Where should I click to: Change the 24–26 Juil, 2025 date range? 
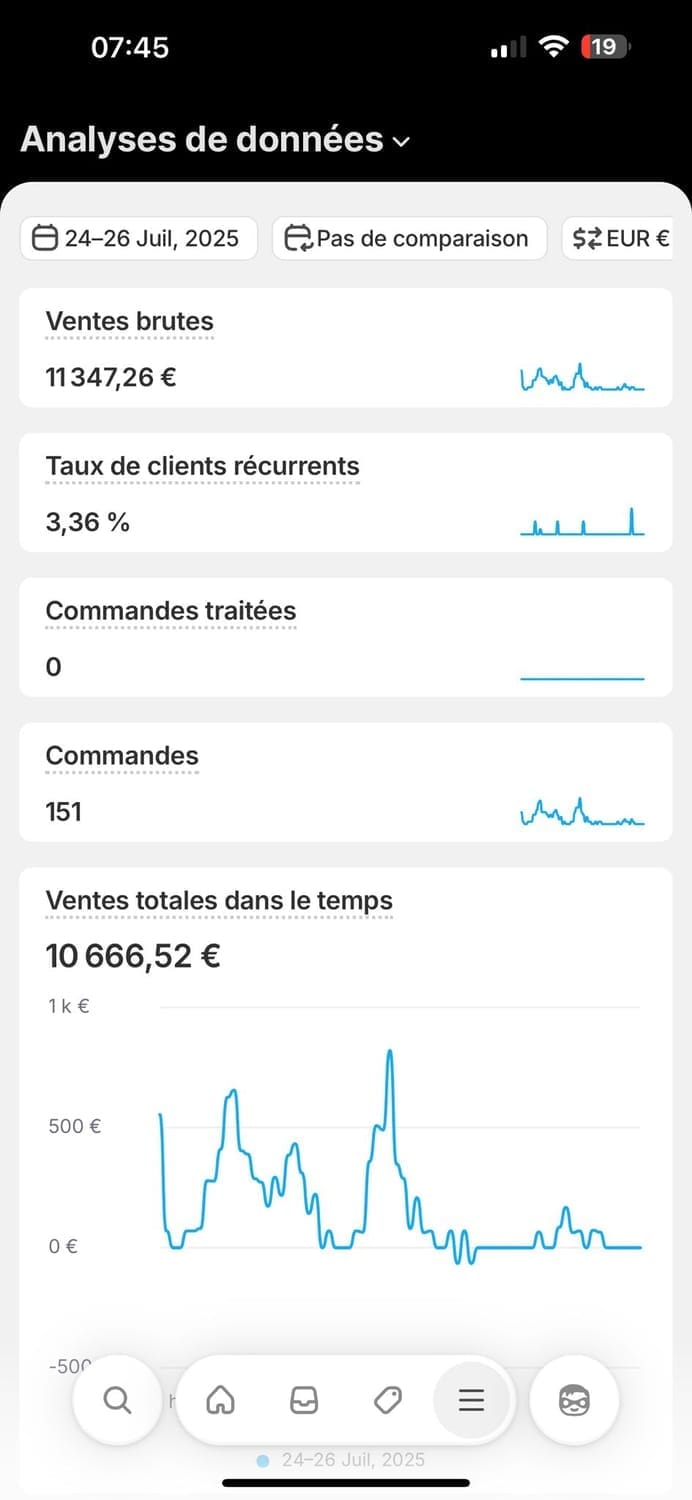coord(139,238)
